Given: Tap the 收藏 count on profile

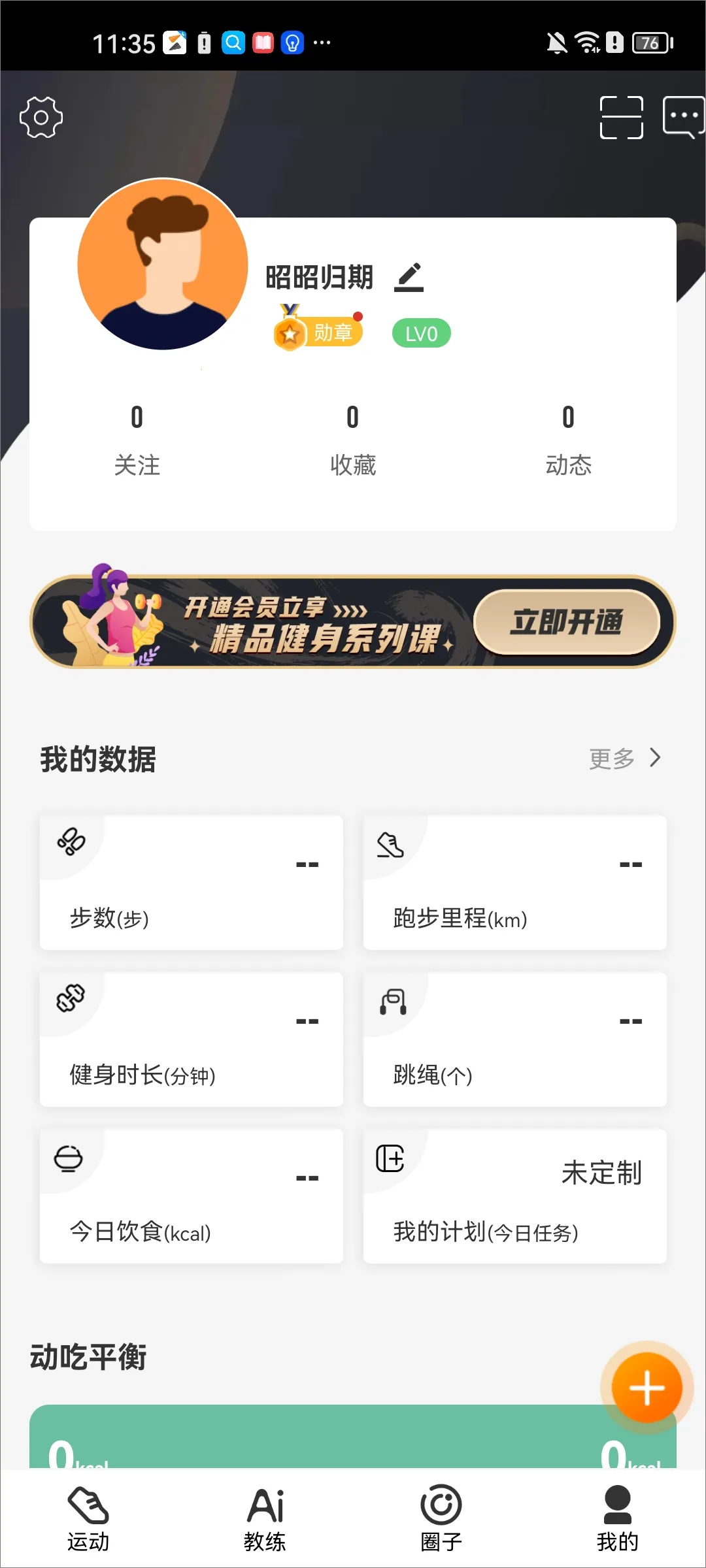Looking at the screenshot, I should pos(352,438).
